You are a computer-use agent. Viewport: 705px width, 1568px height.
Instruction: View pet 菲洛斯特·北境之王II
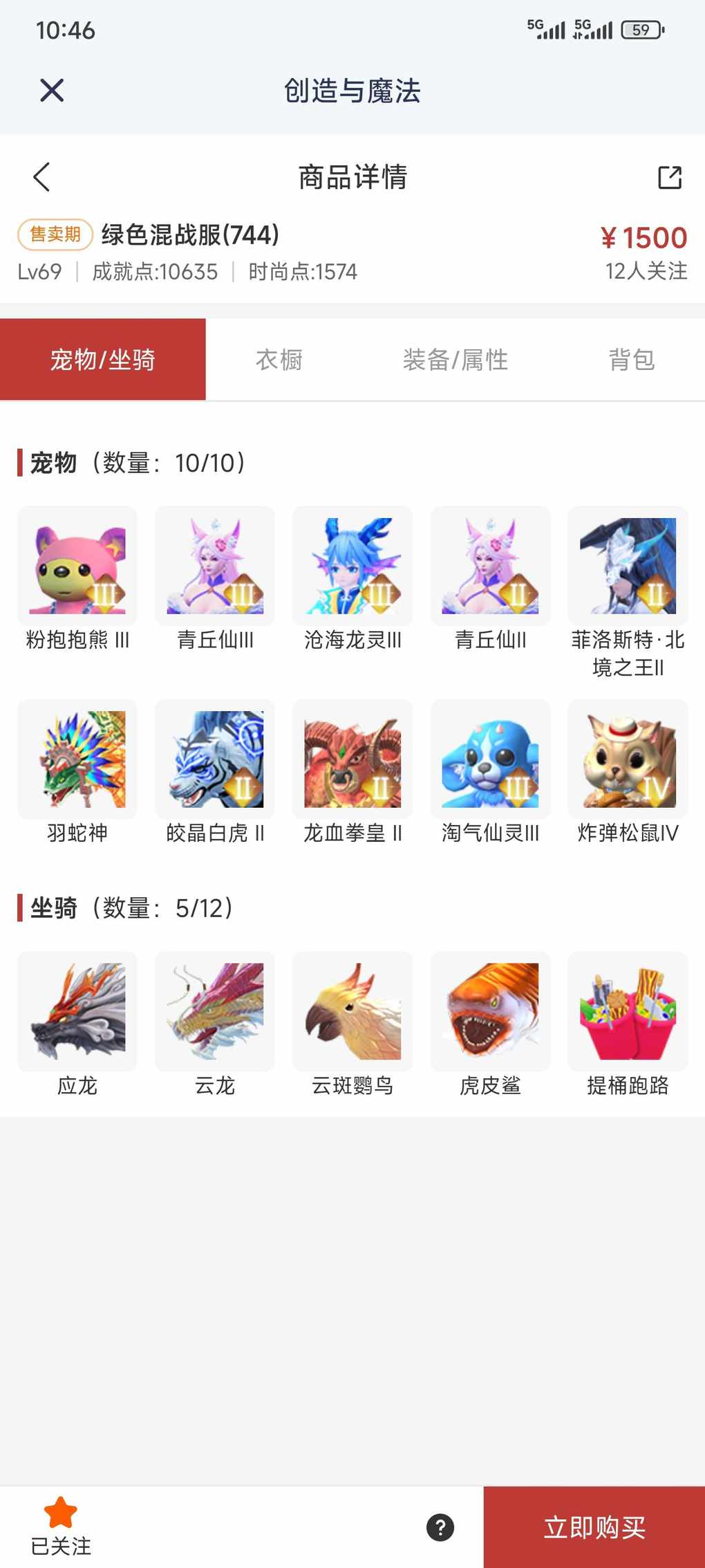628,566
